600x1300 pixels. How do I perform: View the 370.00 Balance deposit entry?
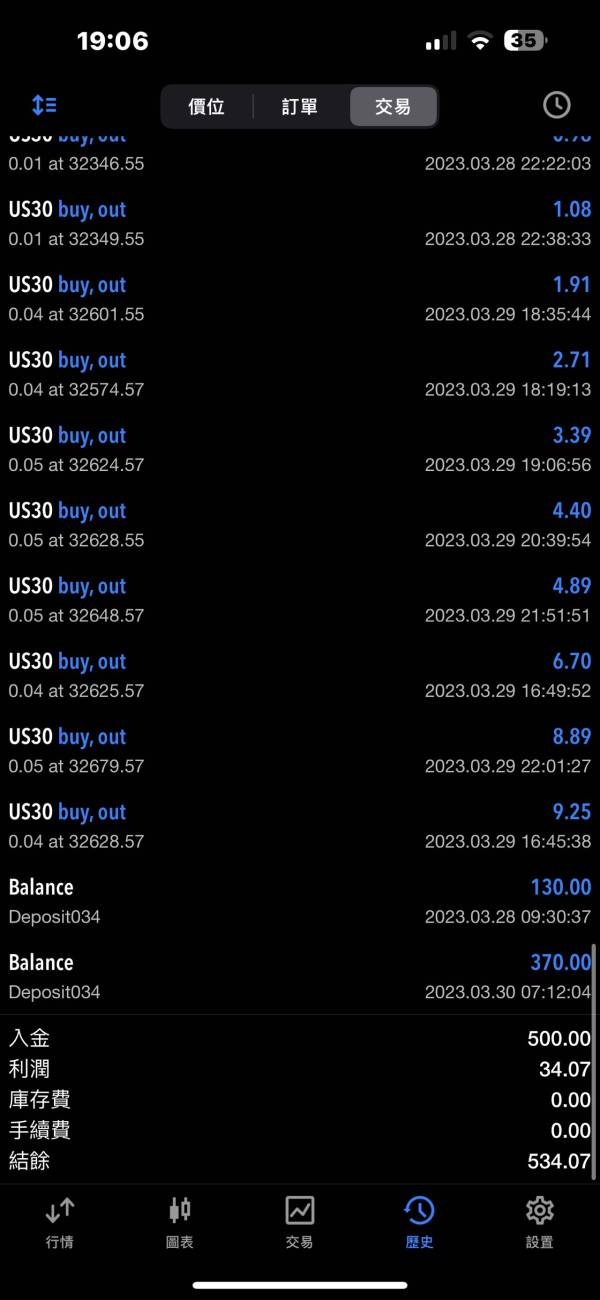click(x=300, y=977)
